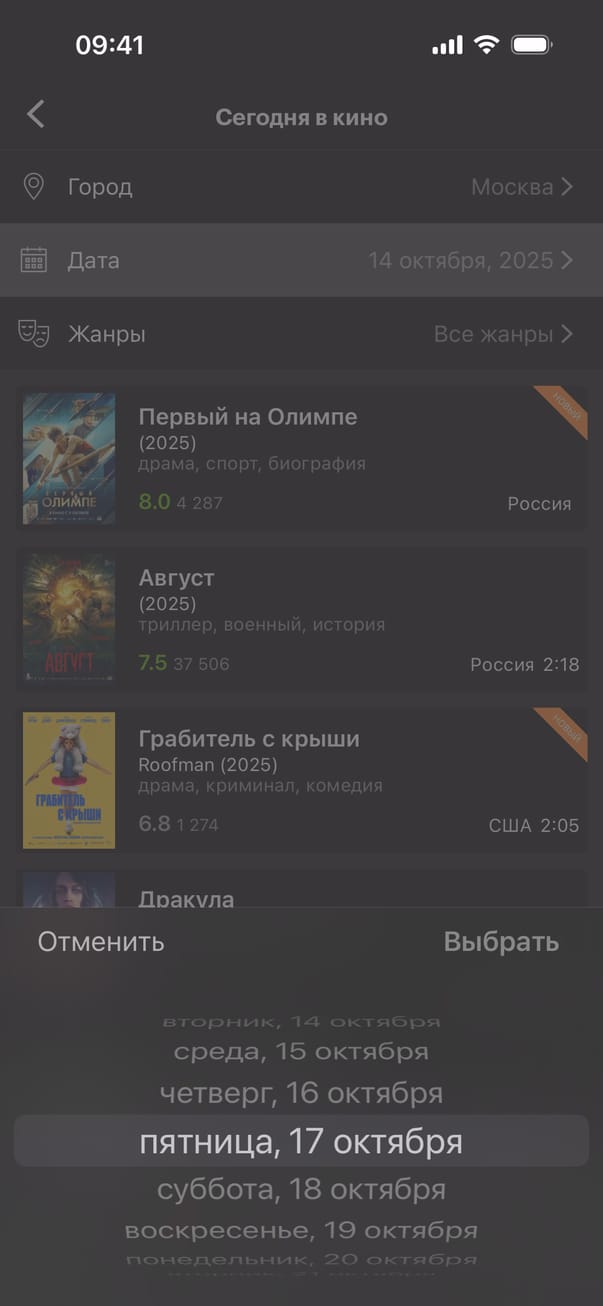Select четверг, 16 октября in picker
The image size is (603, 1306).
click(301, 1093)
